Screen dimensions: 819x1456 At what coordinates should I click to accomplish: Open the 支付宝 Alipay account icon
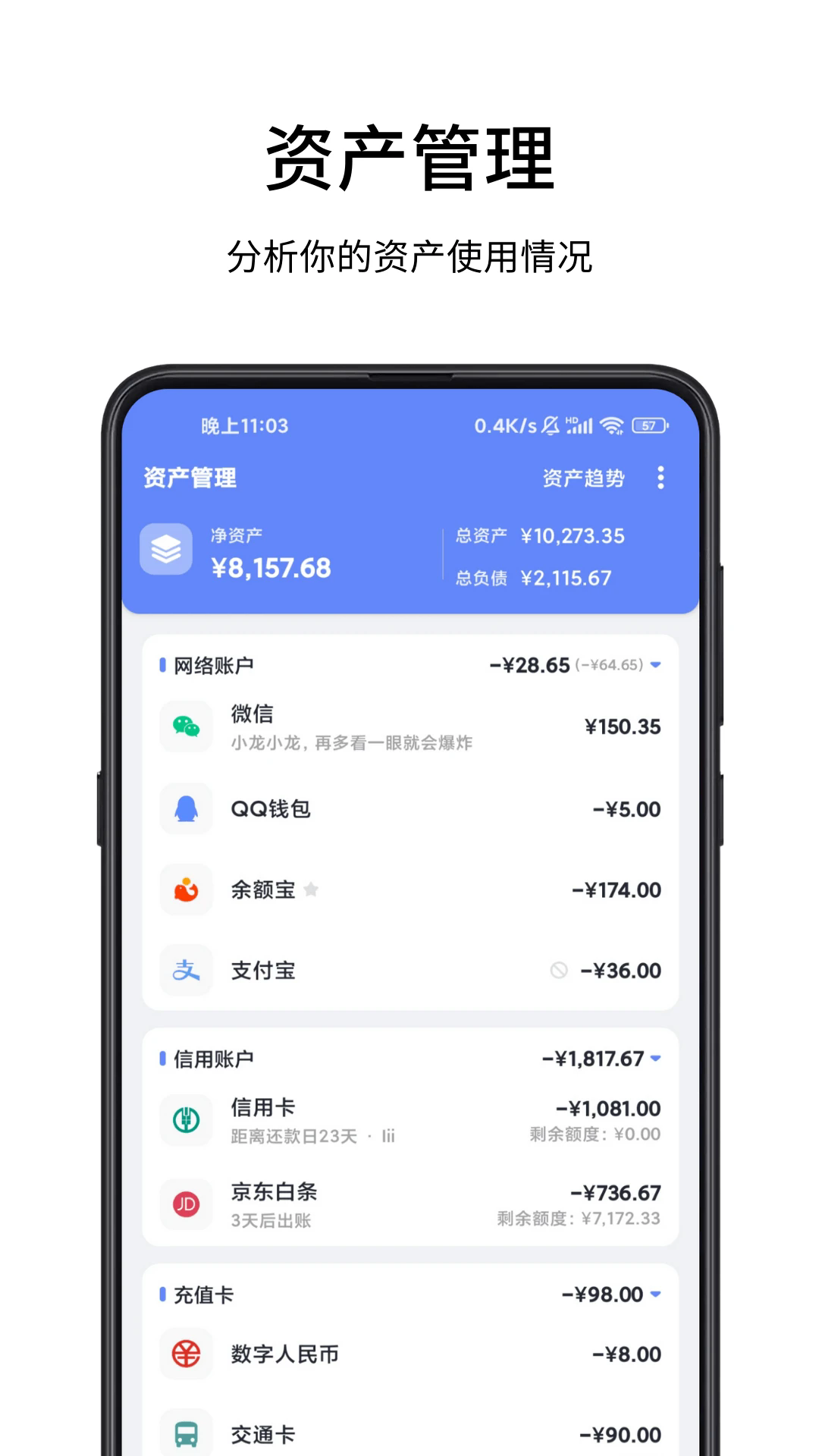coord(186,971)
